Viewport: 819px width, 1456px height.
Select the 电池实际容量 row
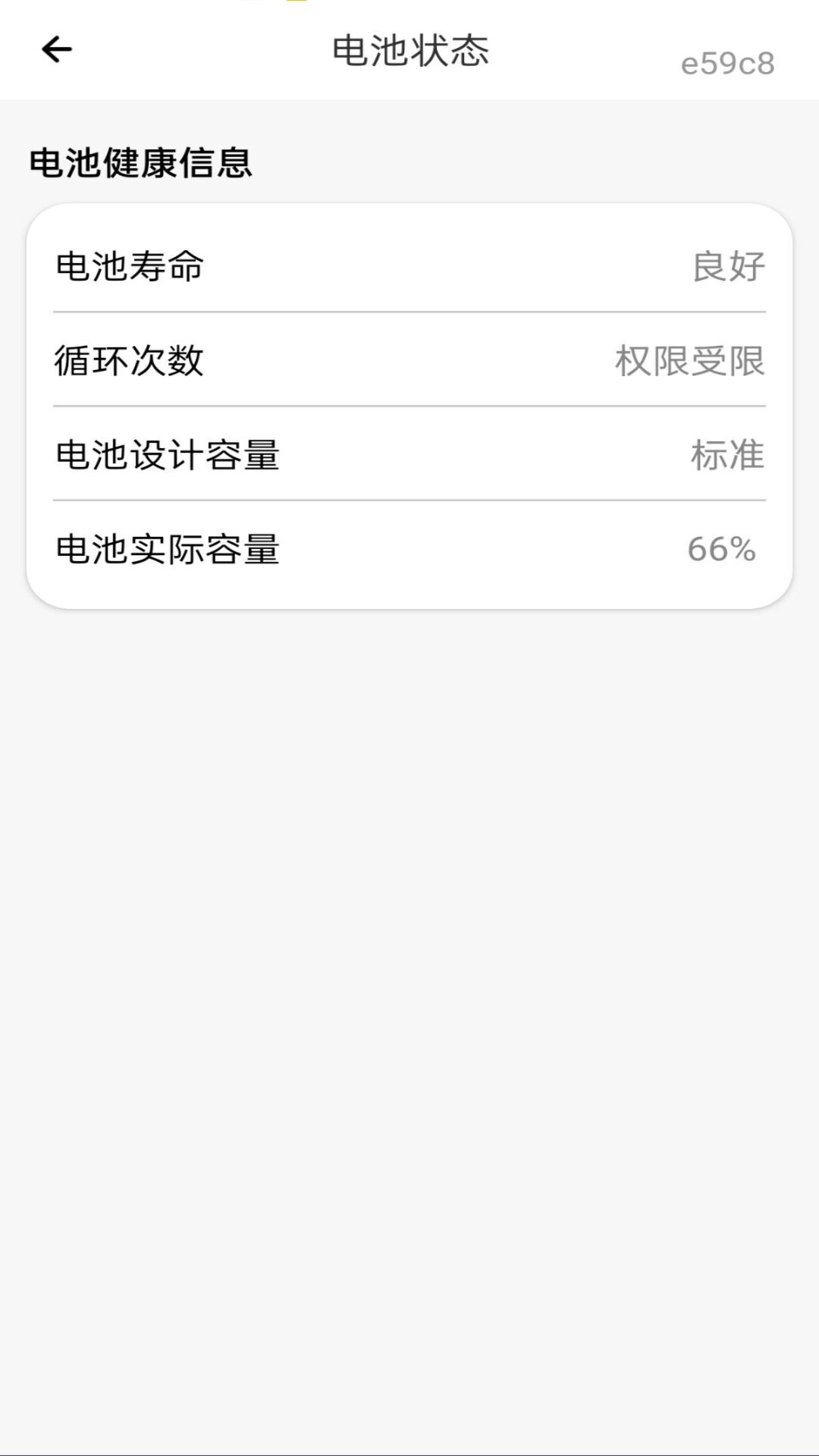[409, 549]
